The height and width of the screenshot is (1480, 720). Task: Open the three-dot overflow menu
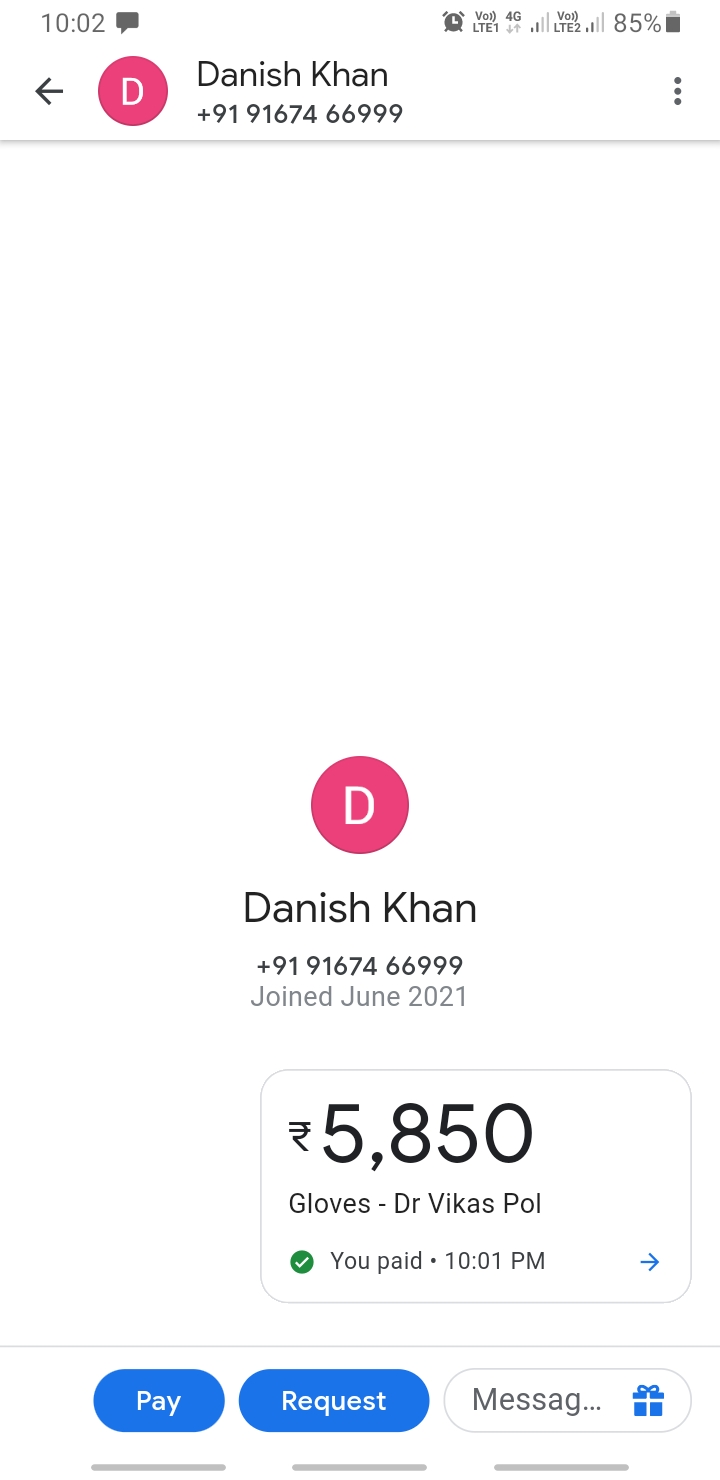[677, 92]
